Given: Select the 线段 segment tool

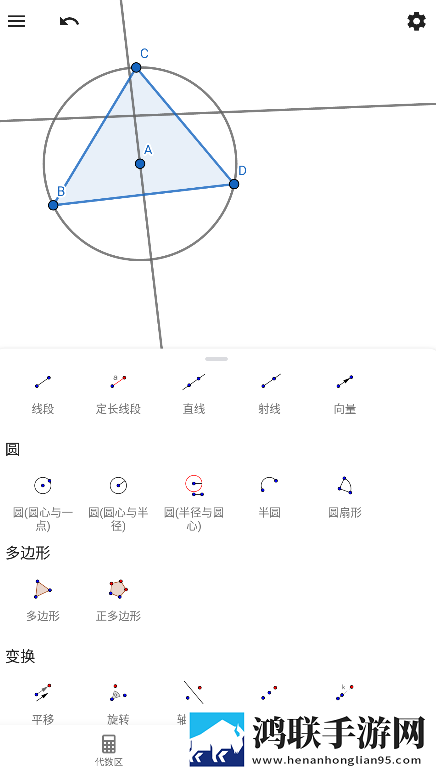Looking at the screenshot, I should click(x=43, y=394).
